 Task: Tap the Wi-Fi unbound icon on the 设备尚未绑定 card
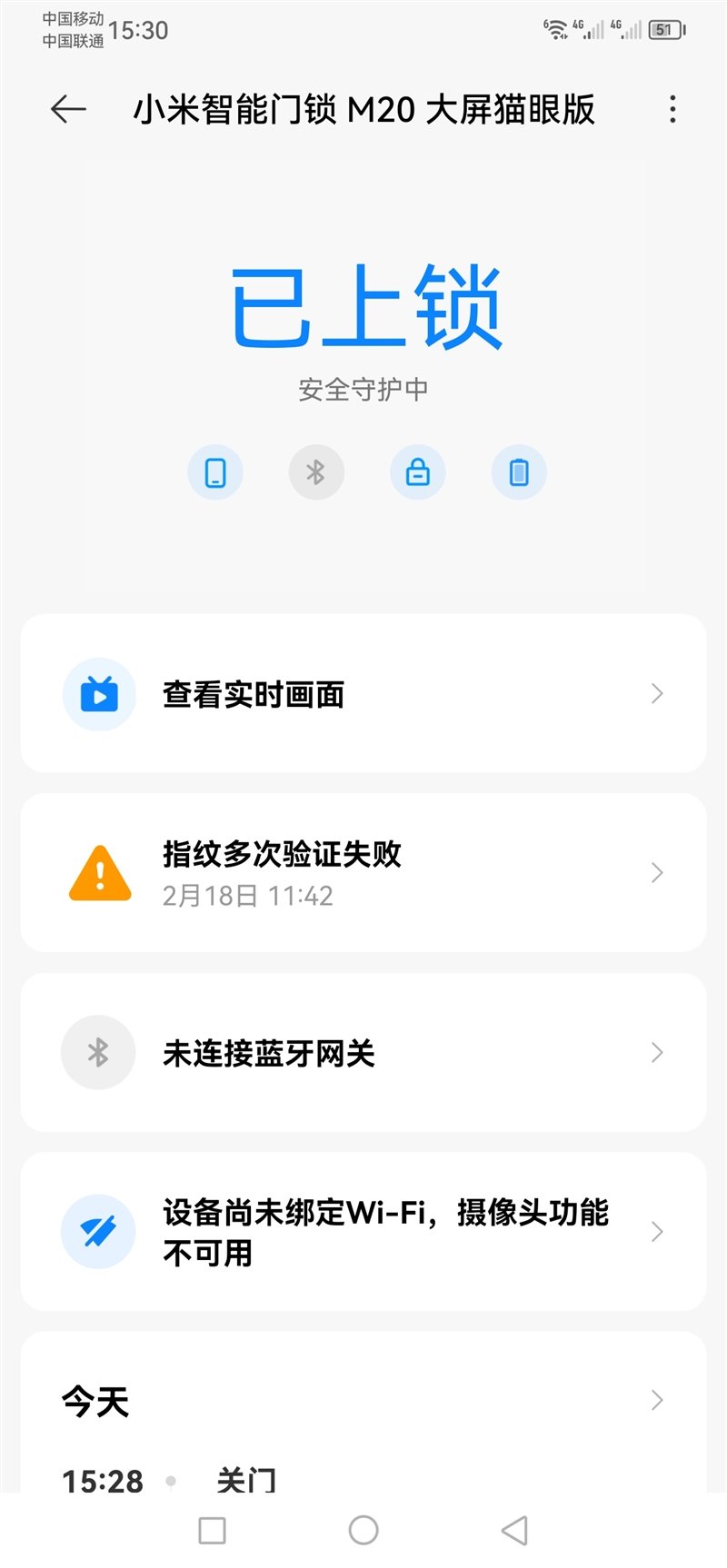98,1231
